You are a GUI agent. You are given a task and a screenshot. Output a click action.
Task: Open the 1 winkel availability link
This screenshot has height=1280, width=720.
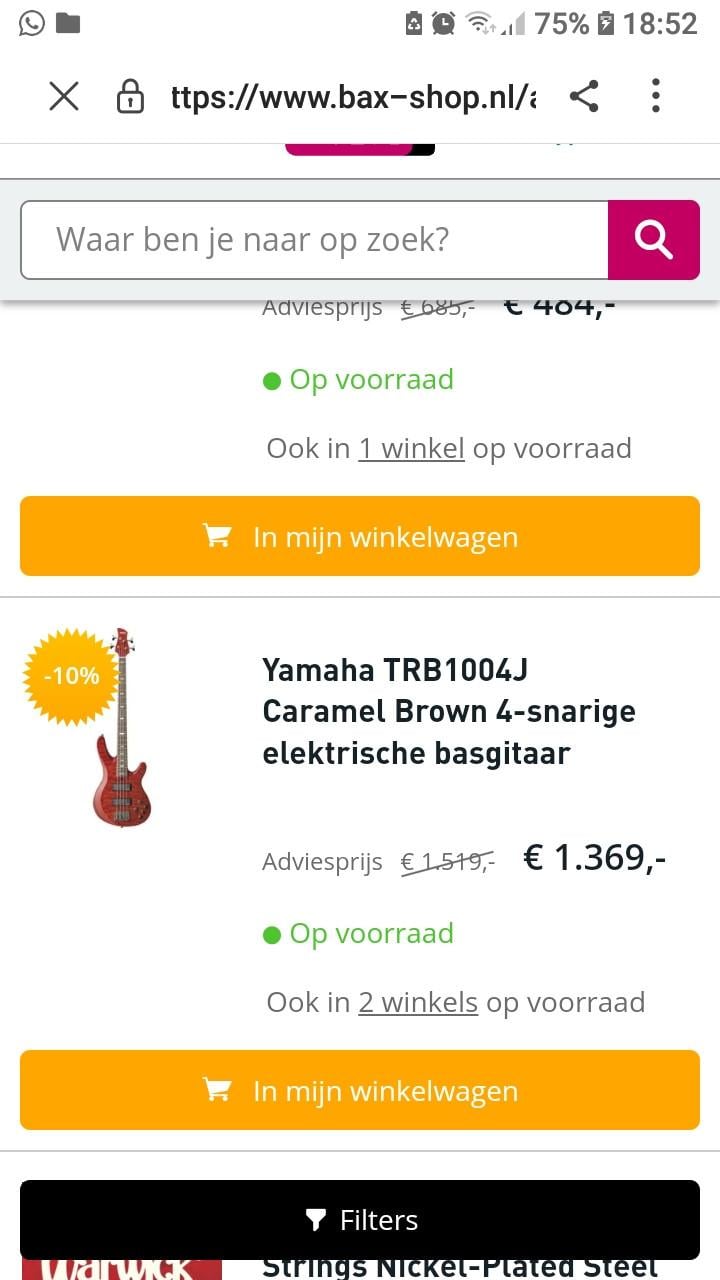411,448
